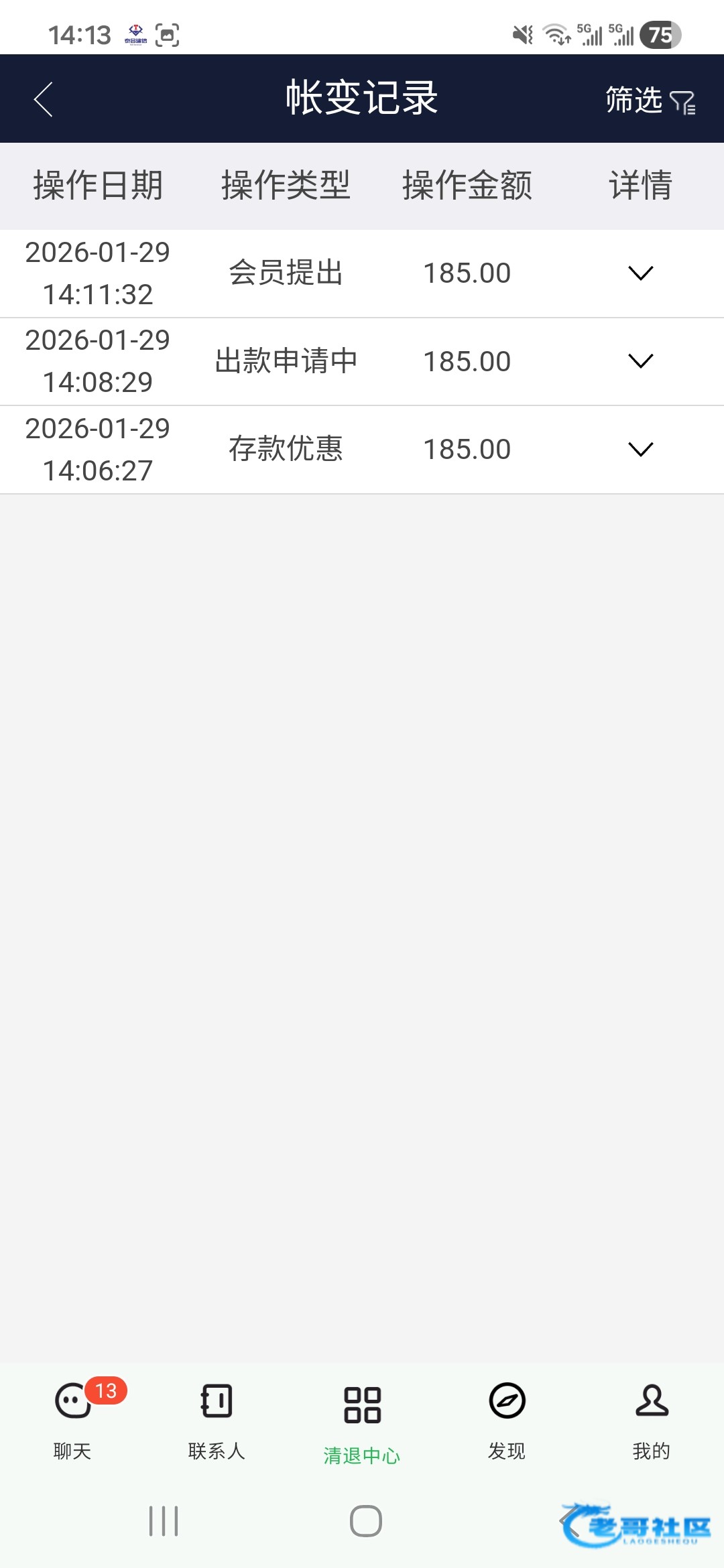Tap the system home button
Viewport: 724px width, 1568px height.
(x=366, y=1521)
